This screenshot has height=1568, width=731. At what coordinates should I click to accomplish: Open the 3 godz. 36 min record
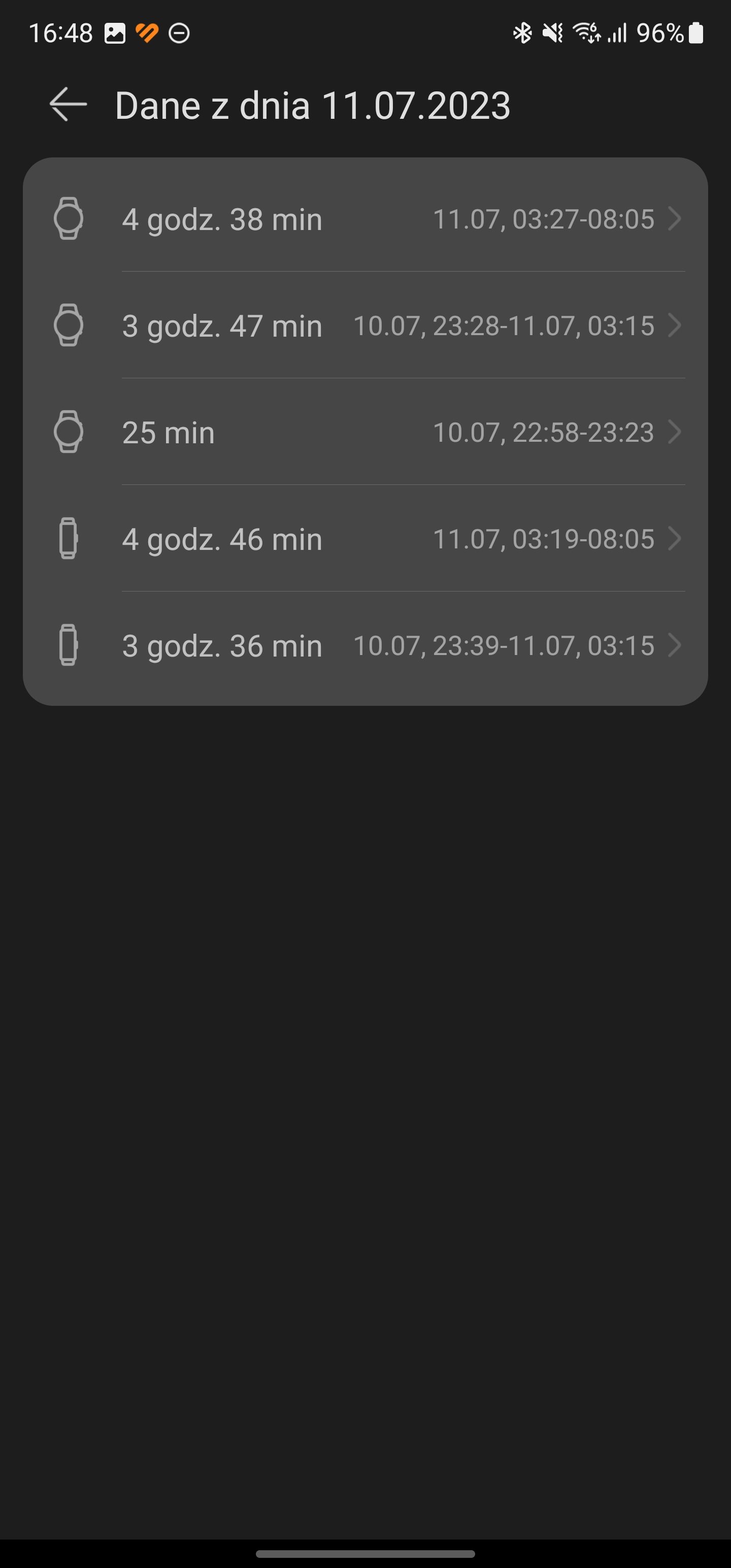click(x=365, y=645)
